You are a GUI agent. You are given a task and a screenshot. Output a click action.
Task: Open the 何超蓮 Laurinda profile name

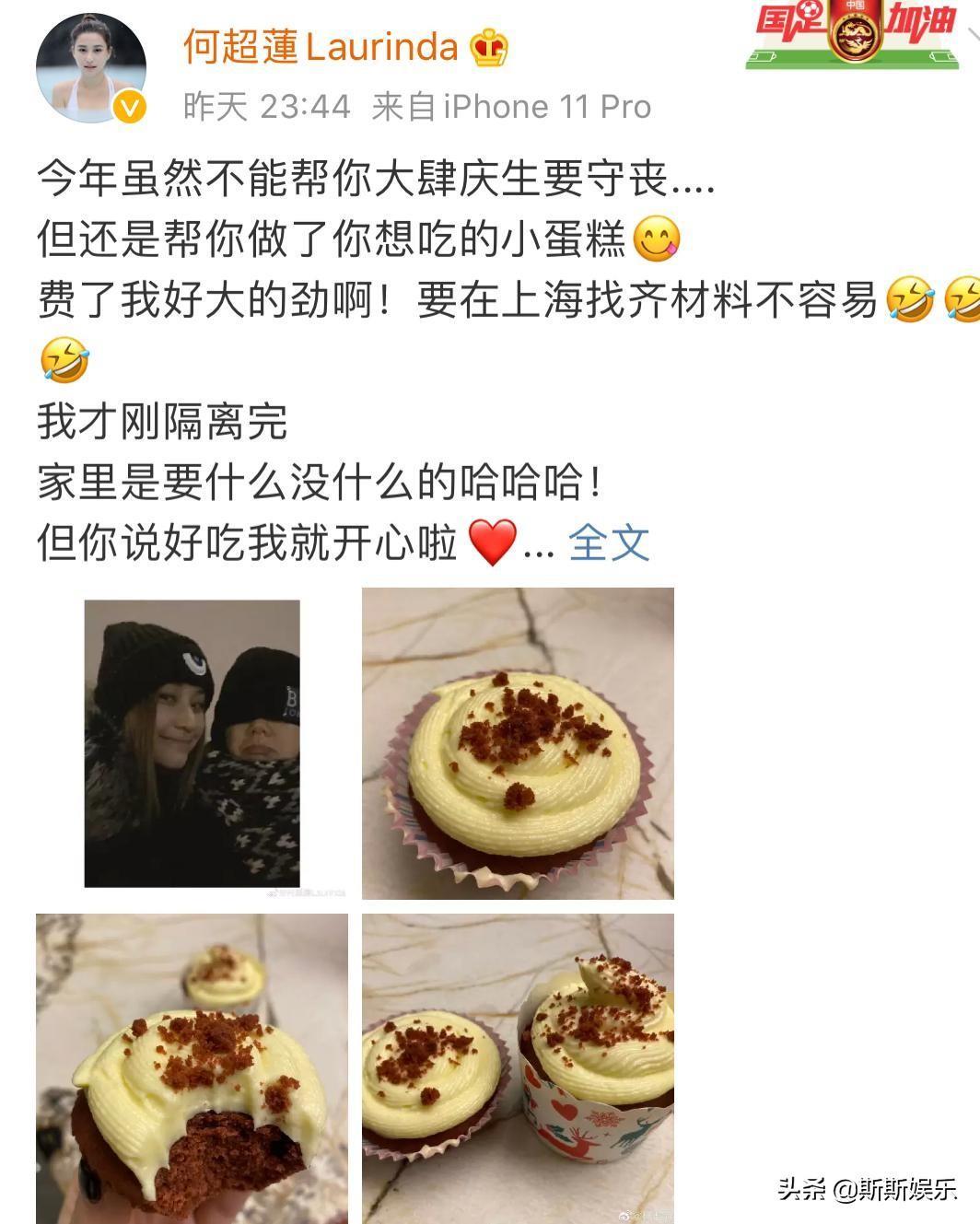point(321,46)
